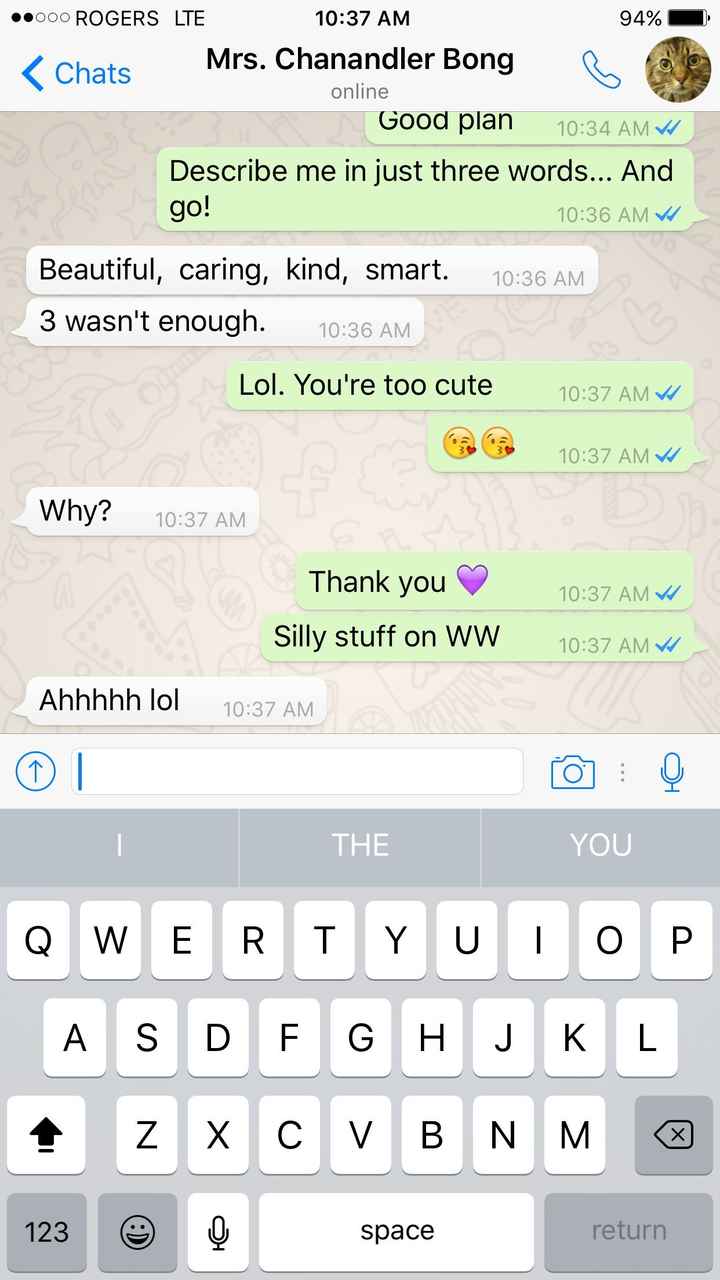Open the camera to send a photo

point(573,771)
